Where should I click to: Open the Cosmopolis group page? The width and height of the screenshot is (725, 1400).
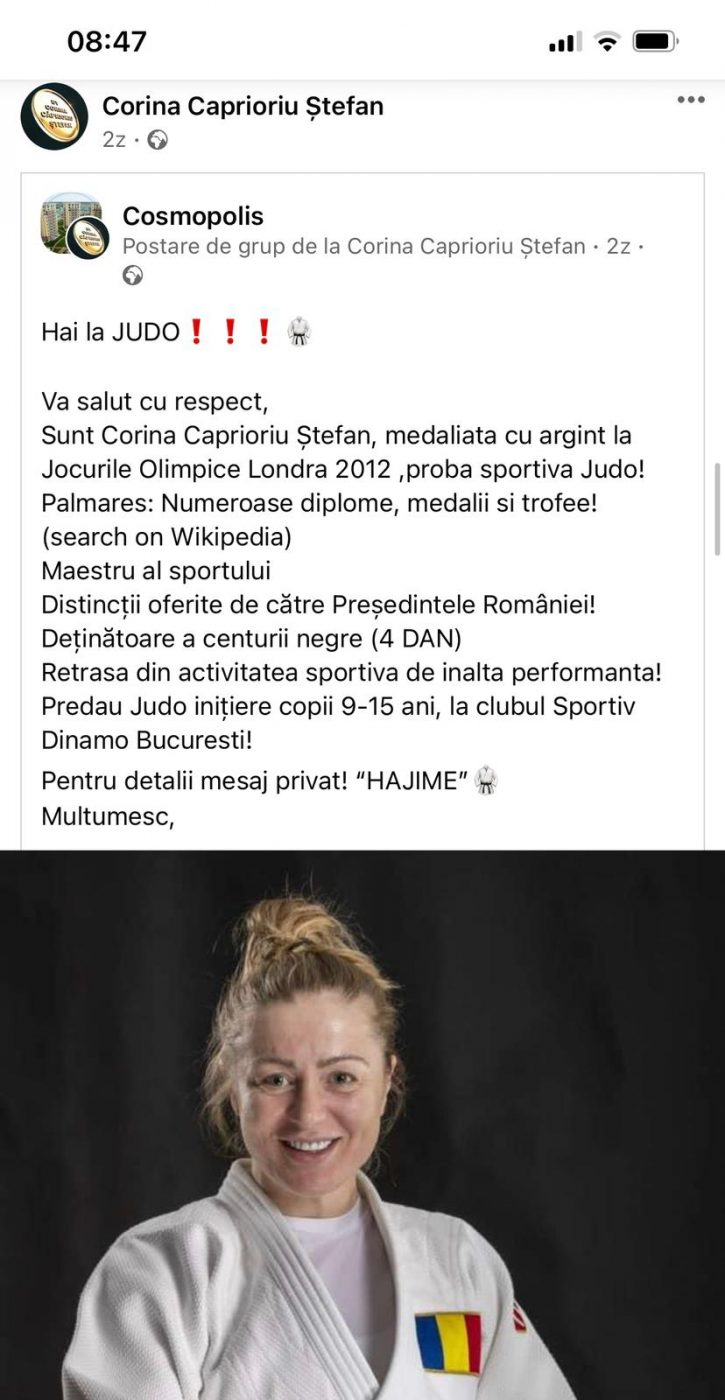pos(193,216)
